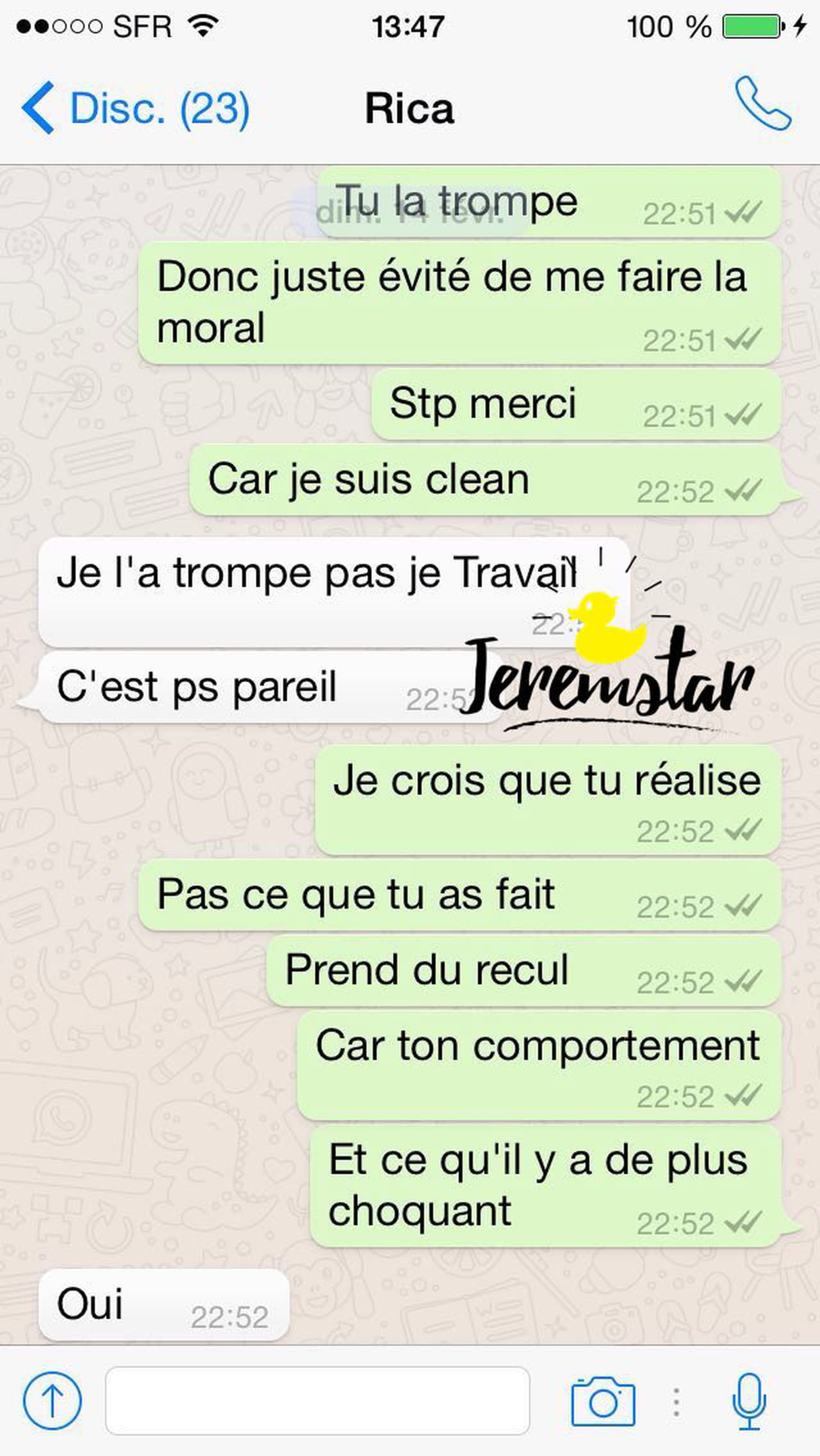
Task: Go back to the Disc. (23) list
Action: coord(135,108)
